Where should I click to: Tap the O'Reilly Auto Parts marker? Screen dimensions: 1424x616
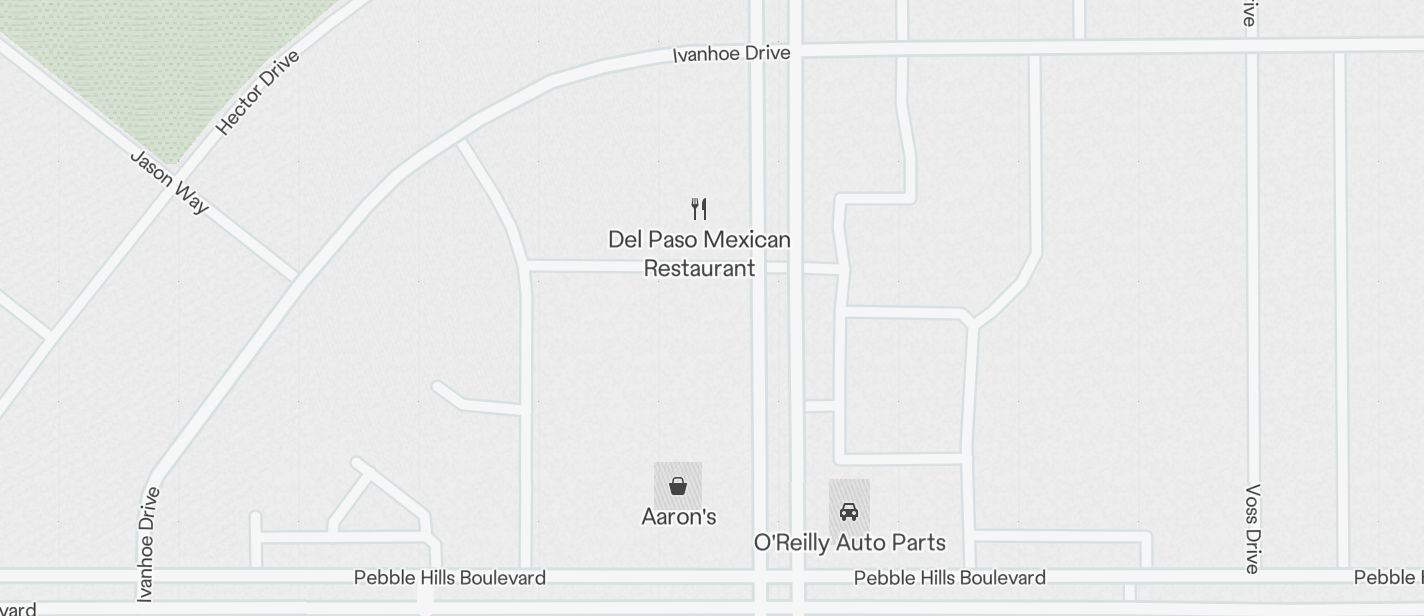[x=849, y=511]
